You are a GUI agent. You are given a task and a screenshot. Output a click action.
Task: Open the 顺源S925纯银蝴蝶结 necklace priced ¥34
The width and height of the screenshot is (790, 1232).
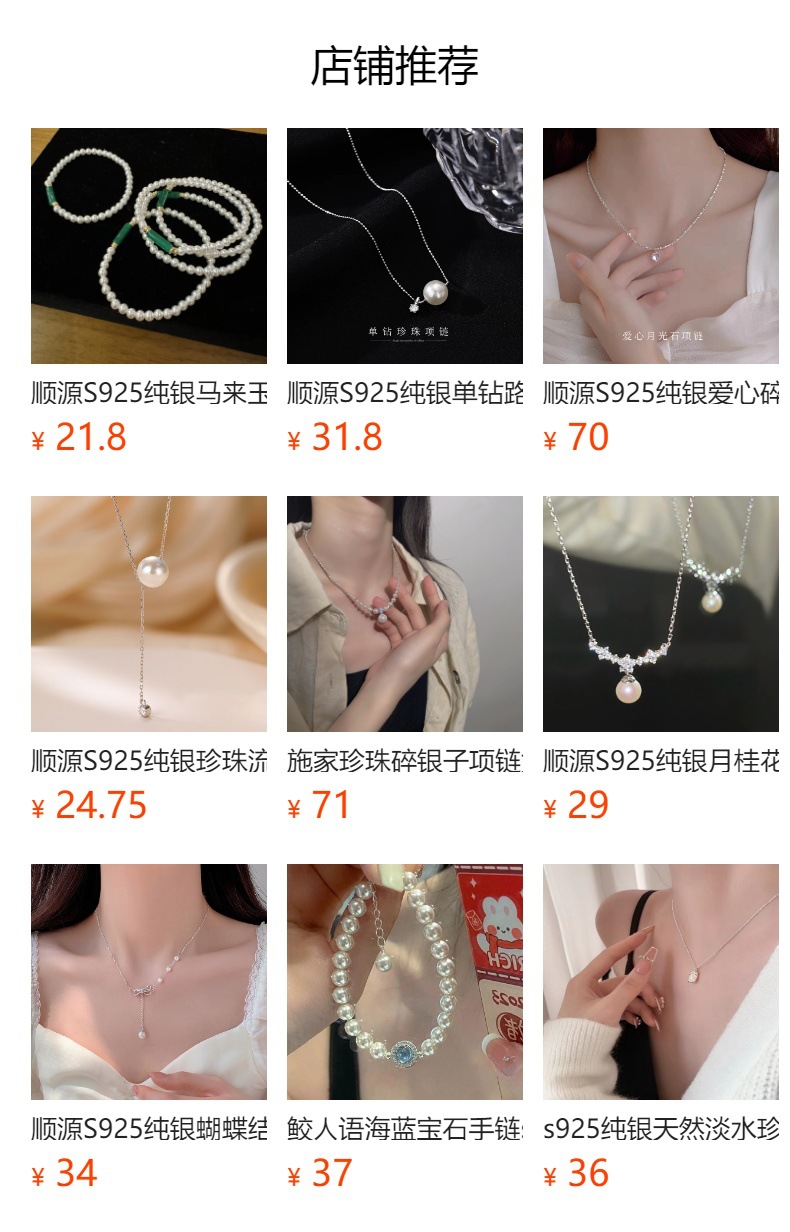click(149, 982)
